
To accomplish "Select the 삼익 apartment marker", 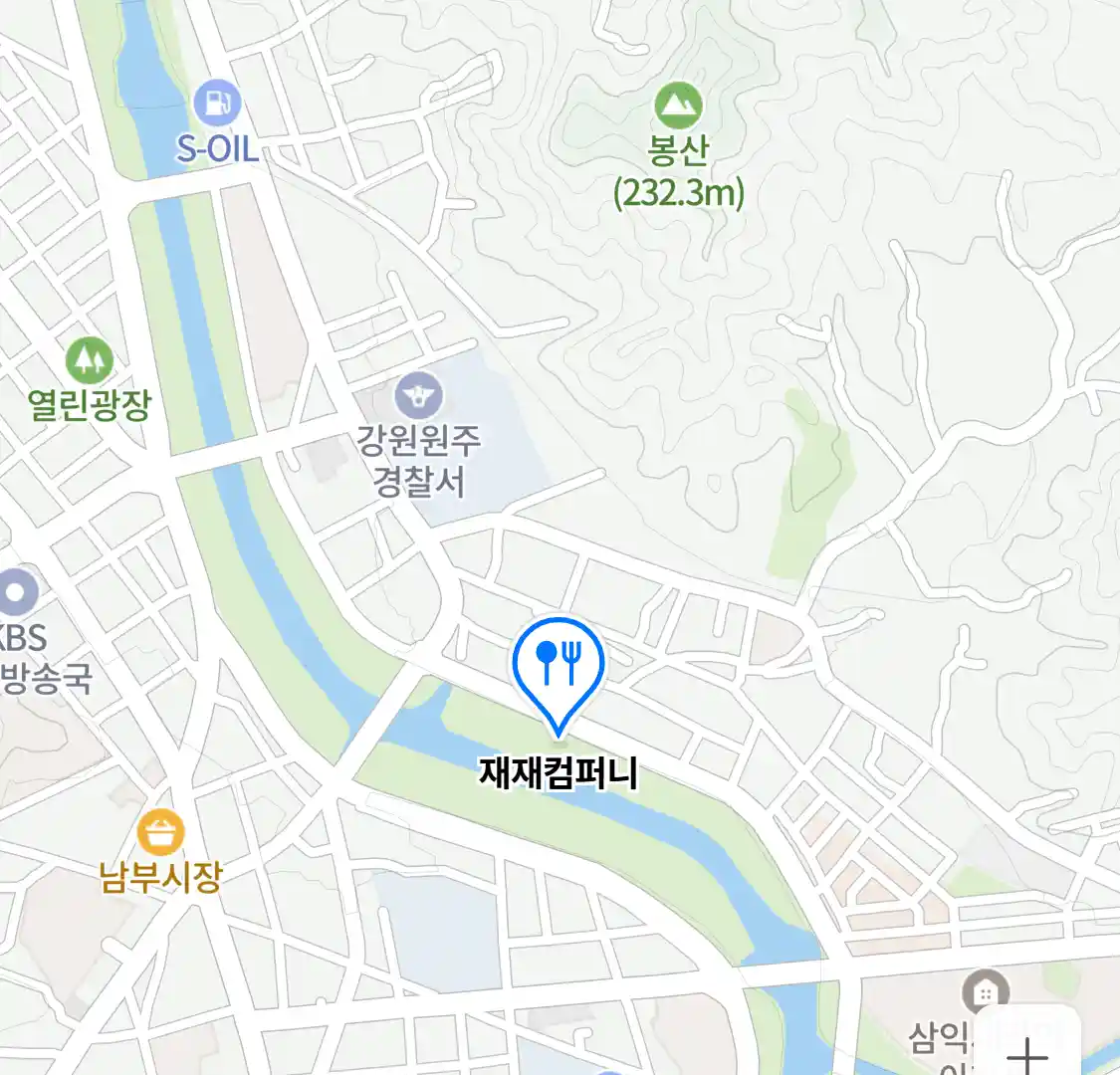I will [x=985, y=992].
